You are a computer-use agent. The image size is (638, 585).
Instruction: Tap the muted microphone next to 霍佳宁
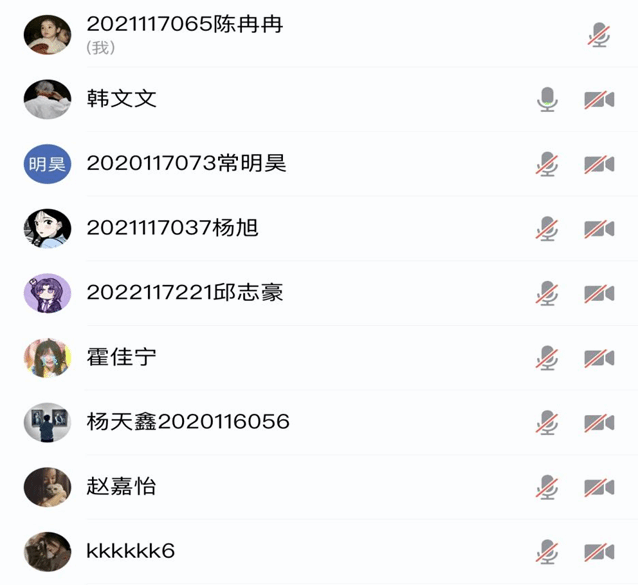(x=546, y=358)
